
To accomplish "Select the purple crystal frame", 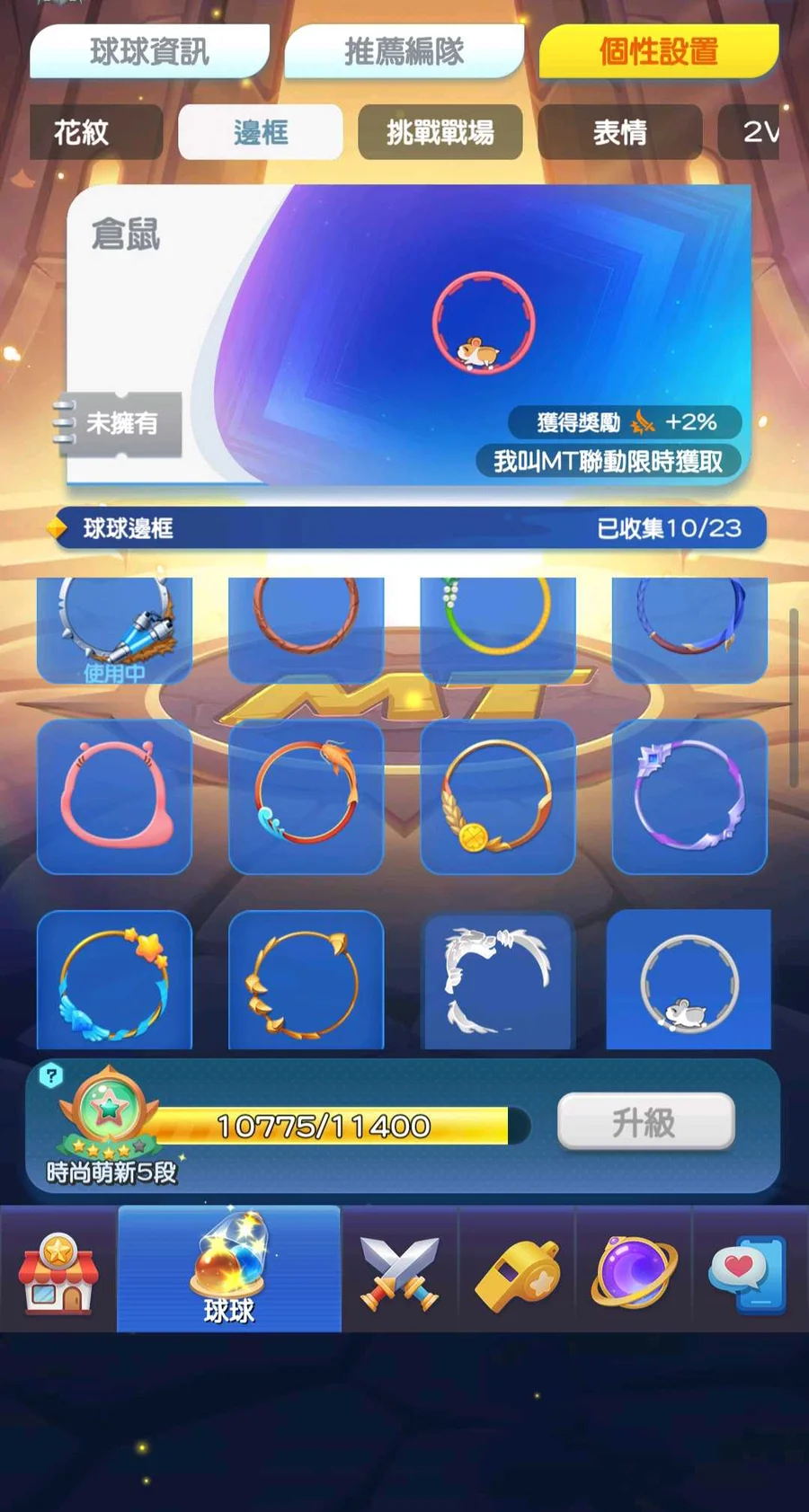I will [x=689, y=796].
